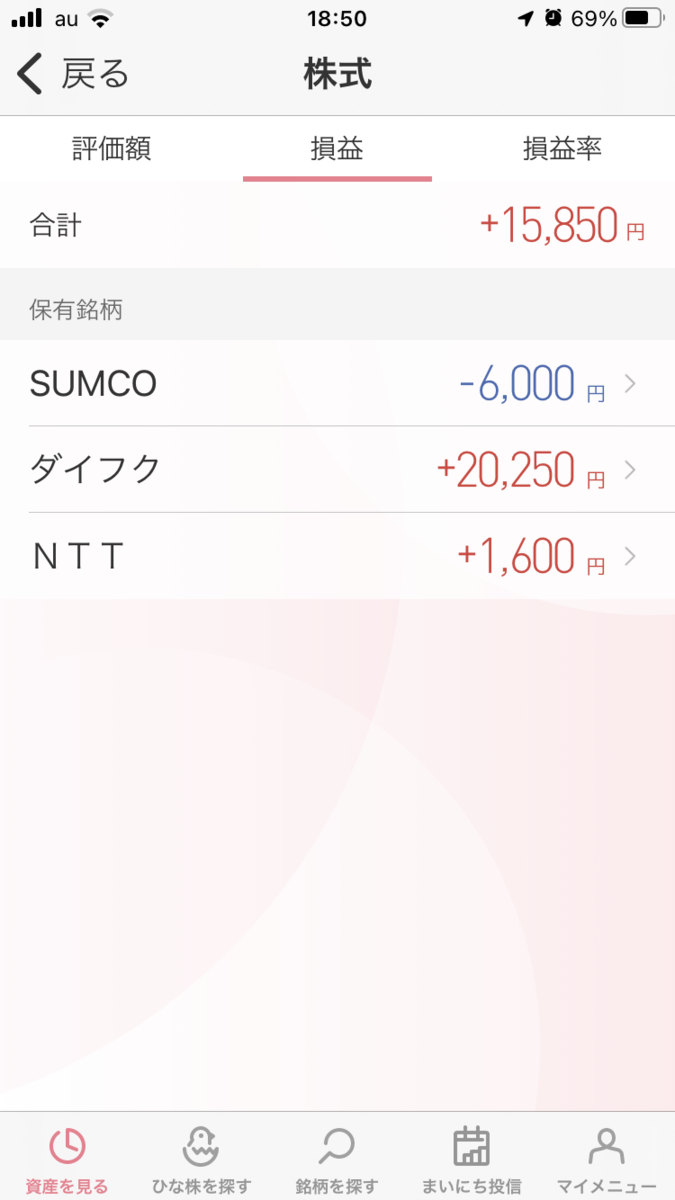The image size is (675, 1200).
Task: Switch to まいにち投信 tab
Action: (471, 1160)
